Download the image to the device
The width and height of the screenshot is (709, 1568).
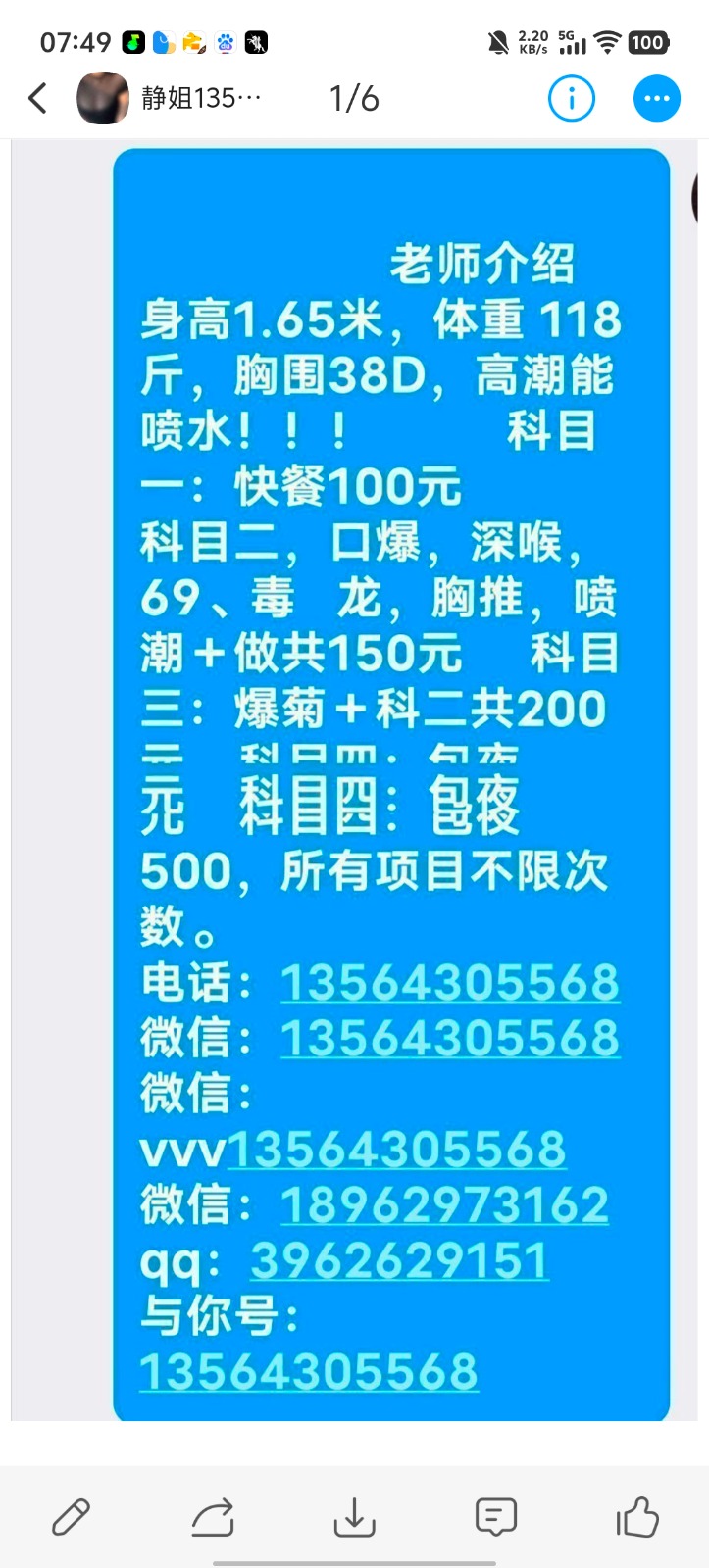coord(354,1517)
